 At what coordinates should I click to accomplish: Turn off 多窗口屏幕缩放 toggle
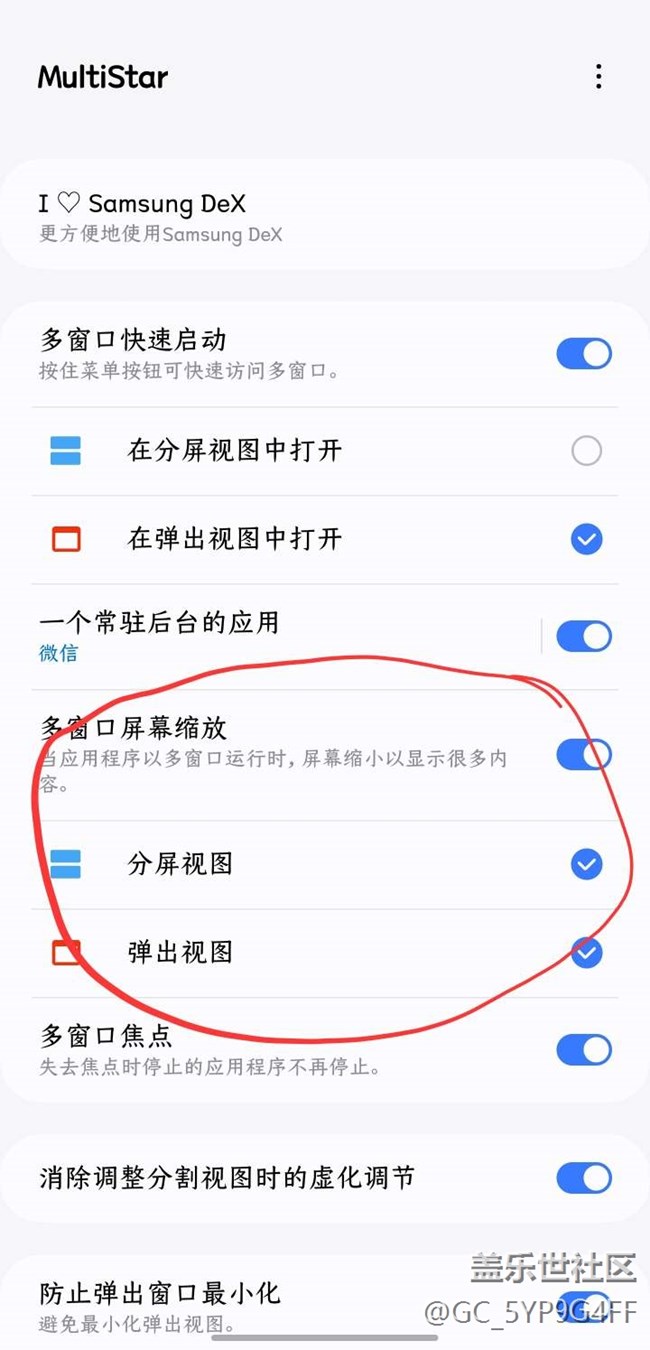point(584,754)
